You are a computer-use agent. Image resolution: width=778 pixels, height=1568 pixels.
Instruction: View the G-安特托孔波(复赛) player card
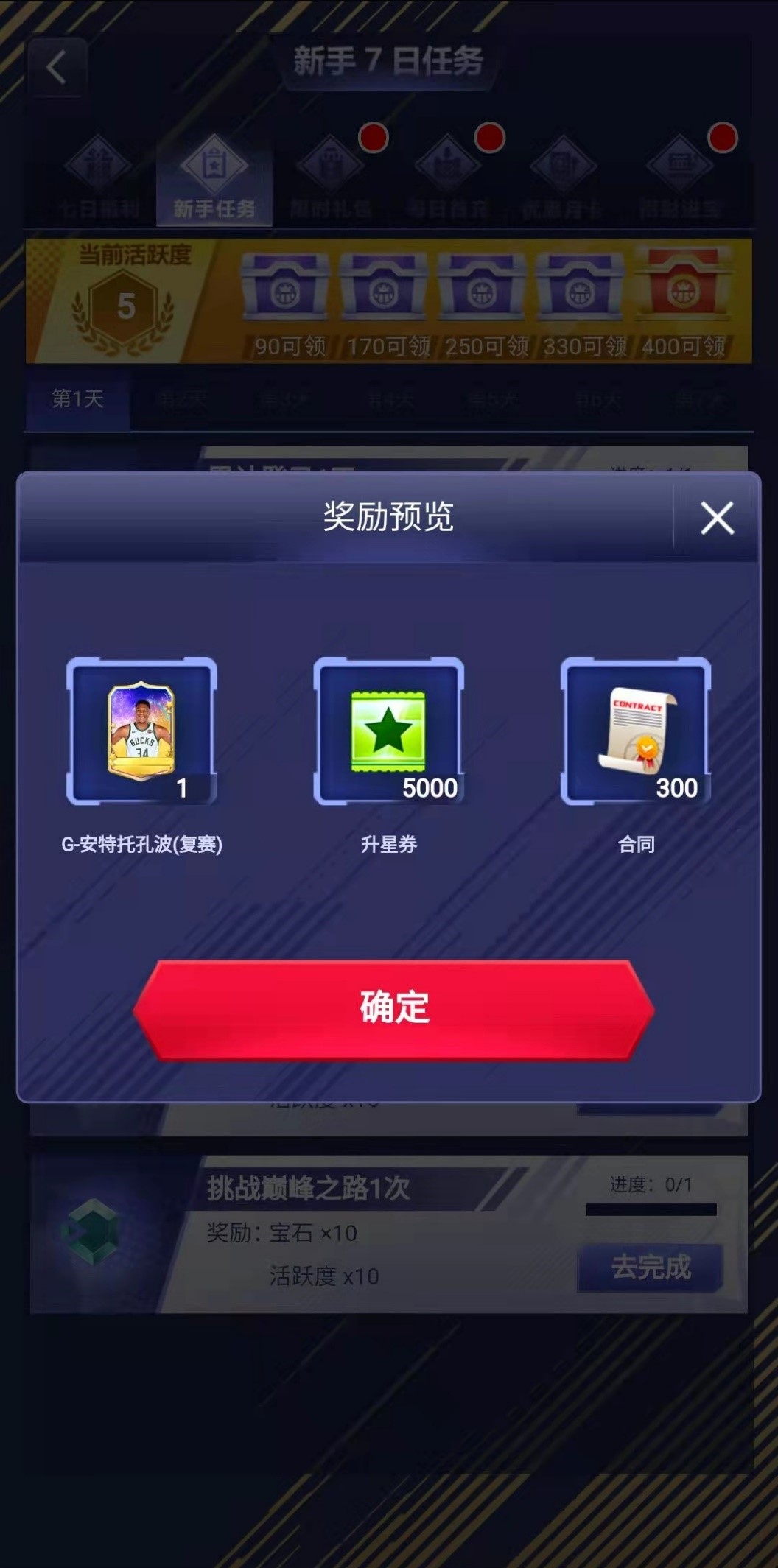point(141,731)
